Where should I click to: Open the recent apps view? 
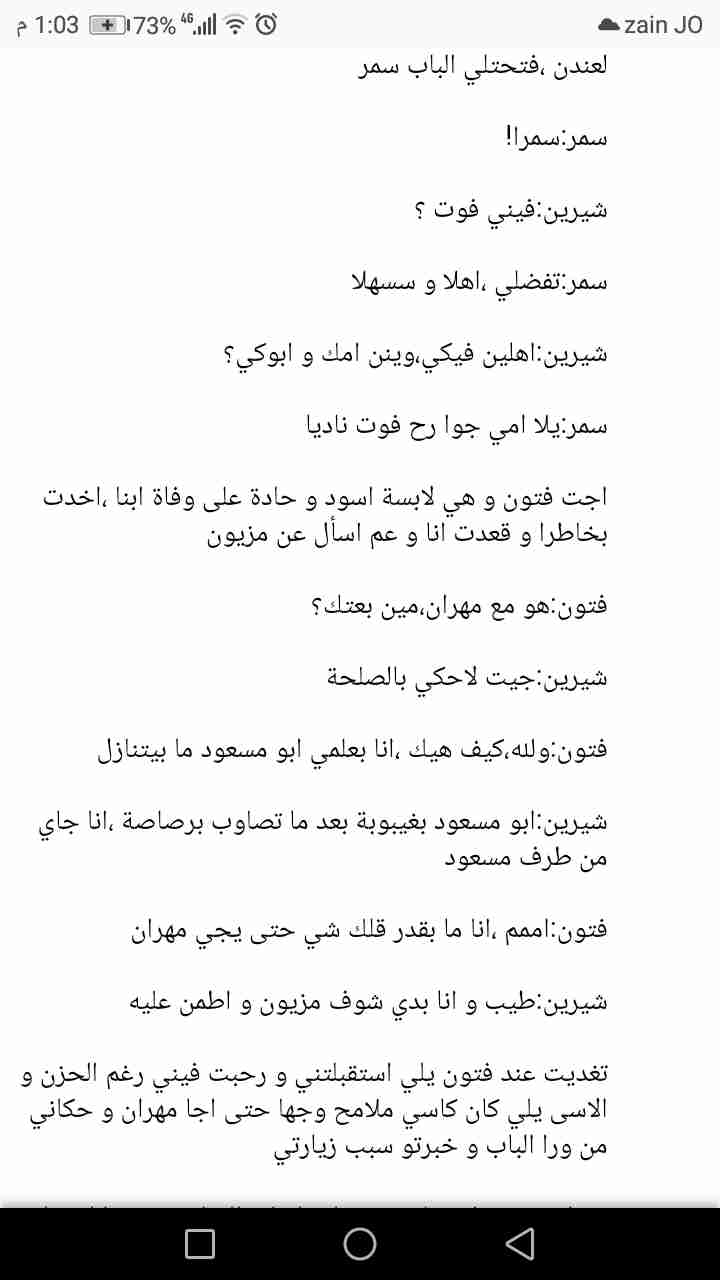tap(200, 1243)
